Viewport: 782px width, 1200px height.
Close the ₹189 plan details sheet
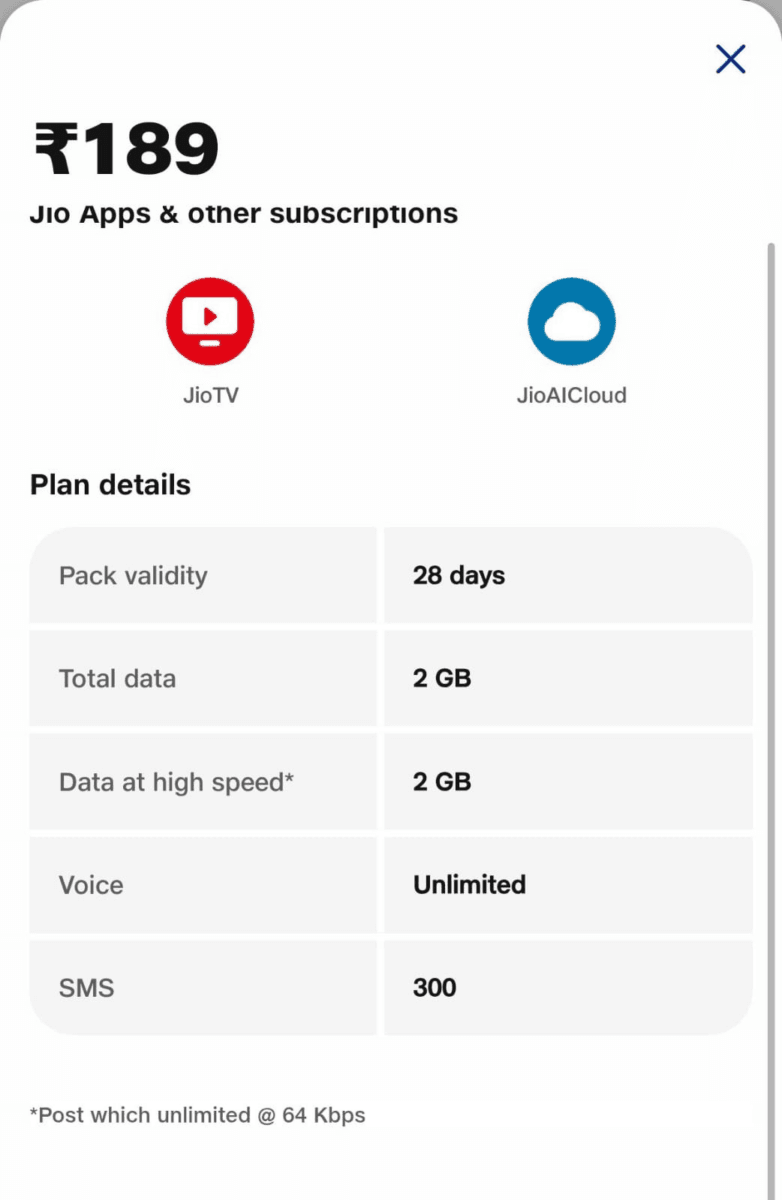(731, 59)
